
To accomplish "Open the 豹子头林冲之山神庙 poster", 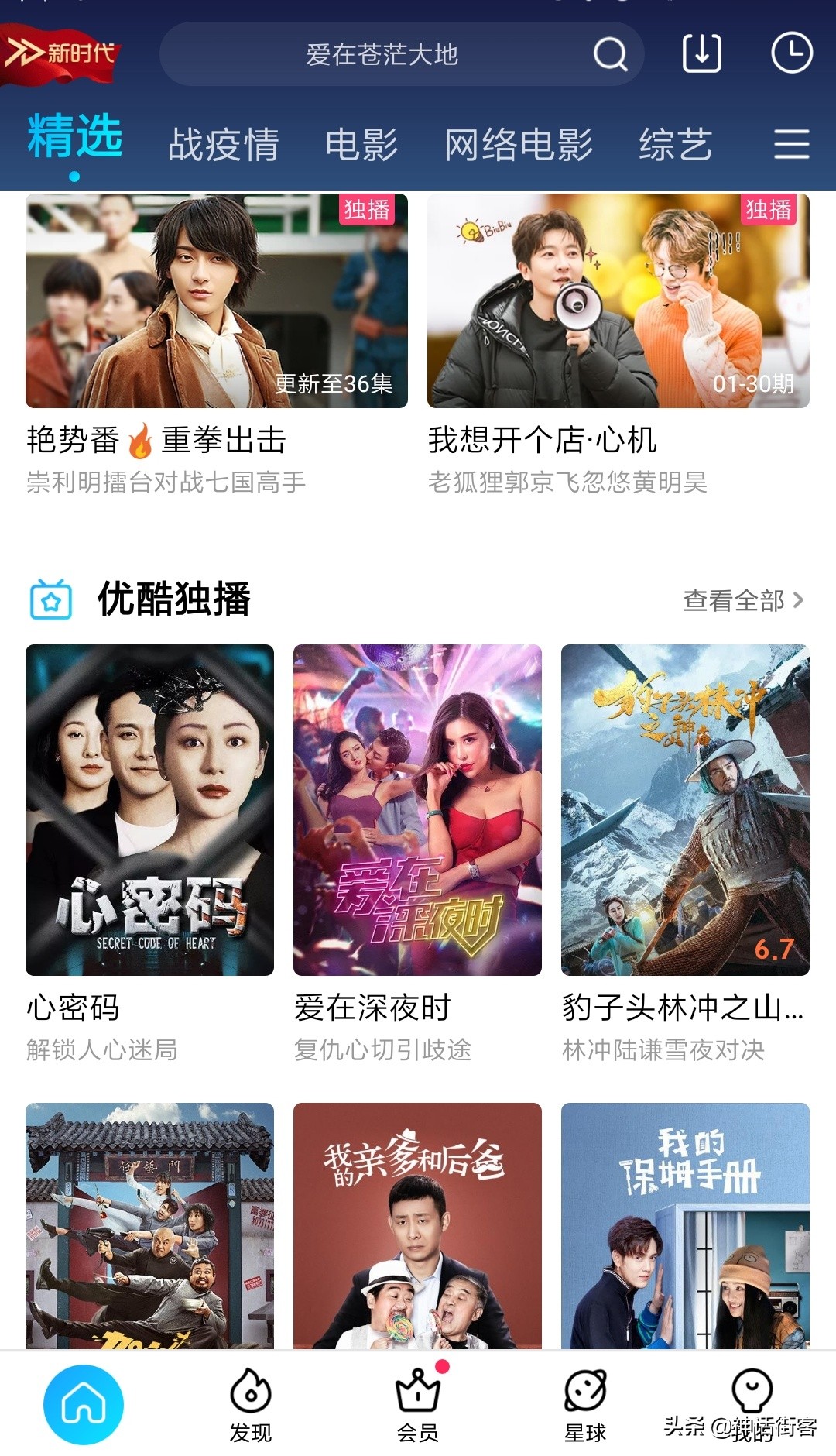I will tap(685, 809).
